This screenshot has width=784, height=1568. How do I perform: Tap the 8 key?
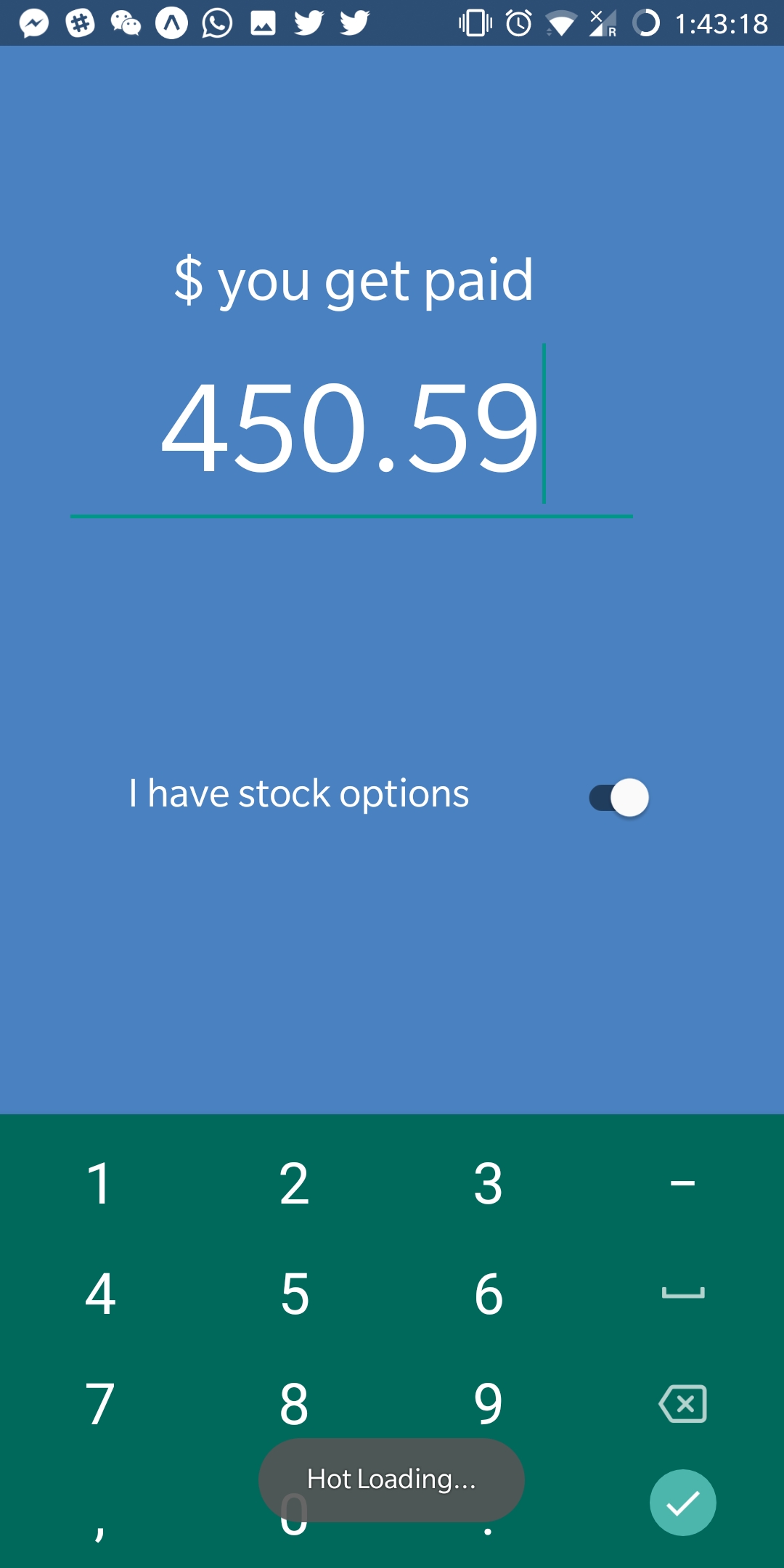click(294, 1404)
